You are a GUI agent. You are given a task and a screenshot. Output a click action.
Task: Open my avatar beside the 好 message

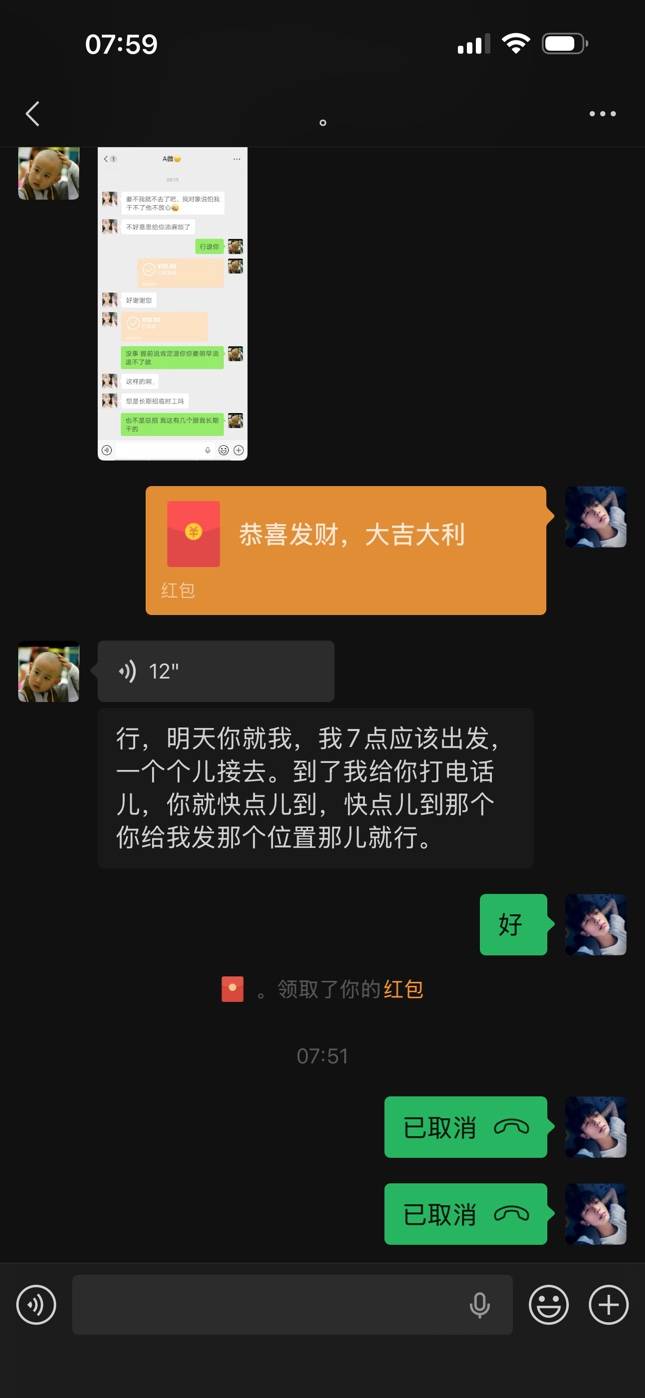point(596,924)
